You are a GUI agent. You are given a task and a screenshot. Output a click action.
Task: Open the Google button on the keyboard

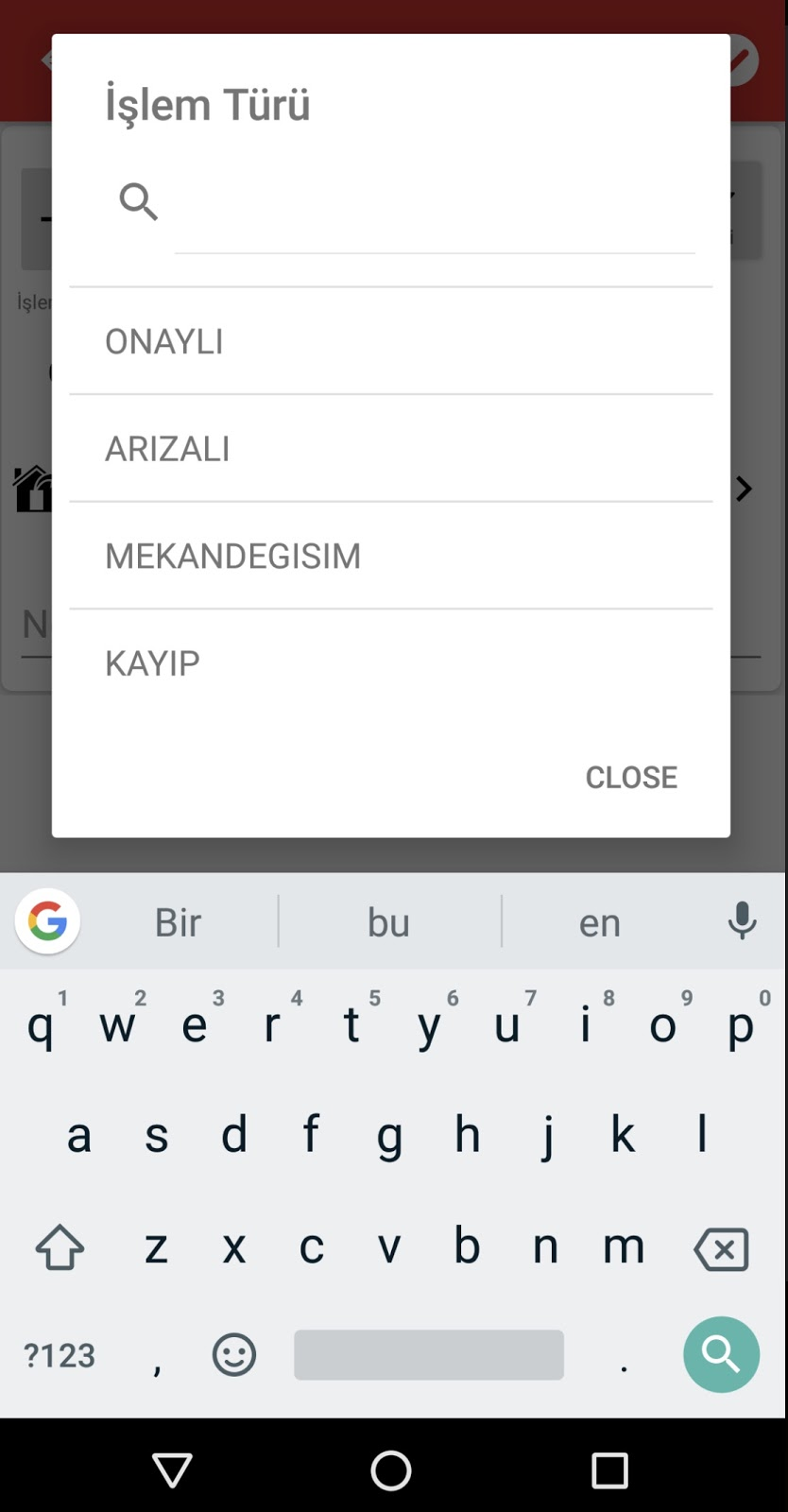pyautogui.click(x=47, y=920)
